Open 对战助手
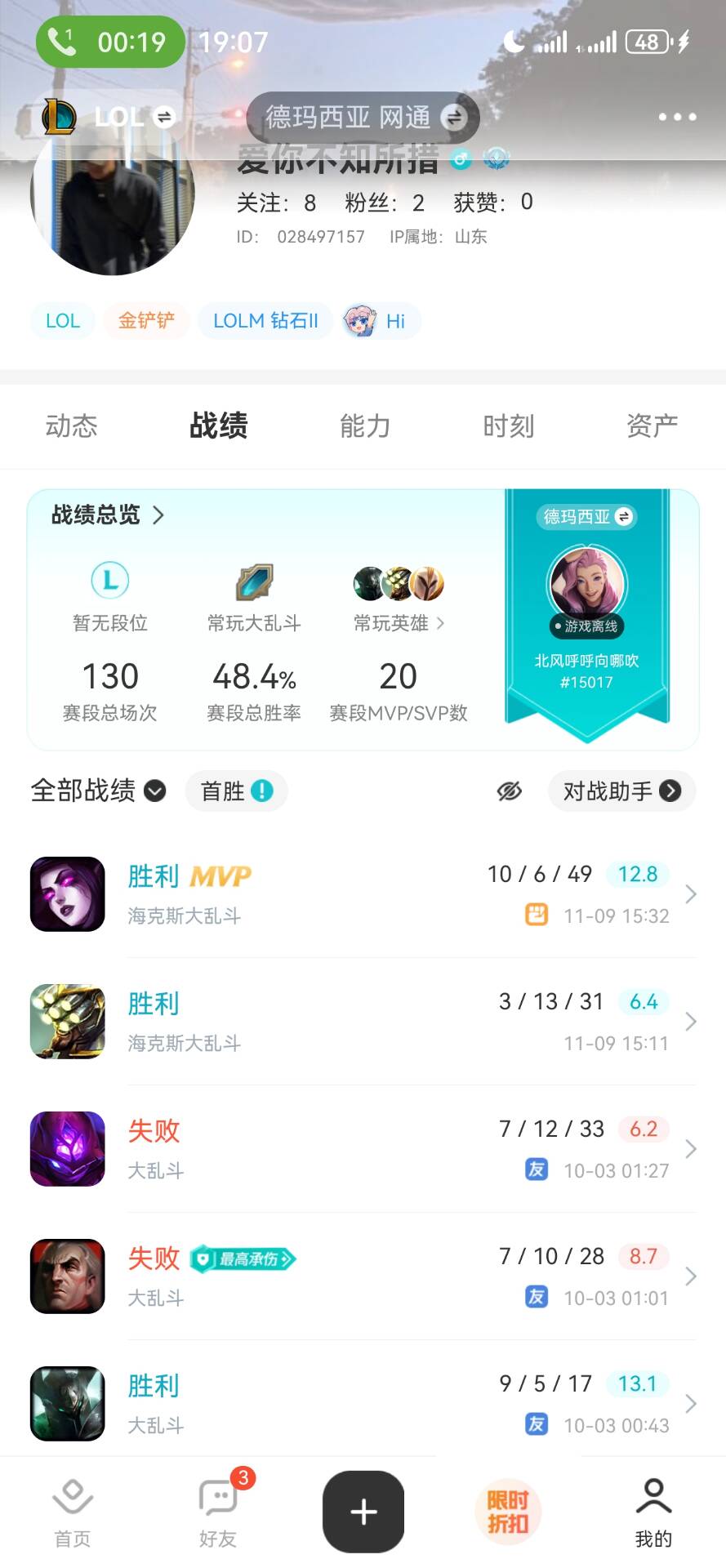 pyautogui.click(x=621, y=791)
